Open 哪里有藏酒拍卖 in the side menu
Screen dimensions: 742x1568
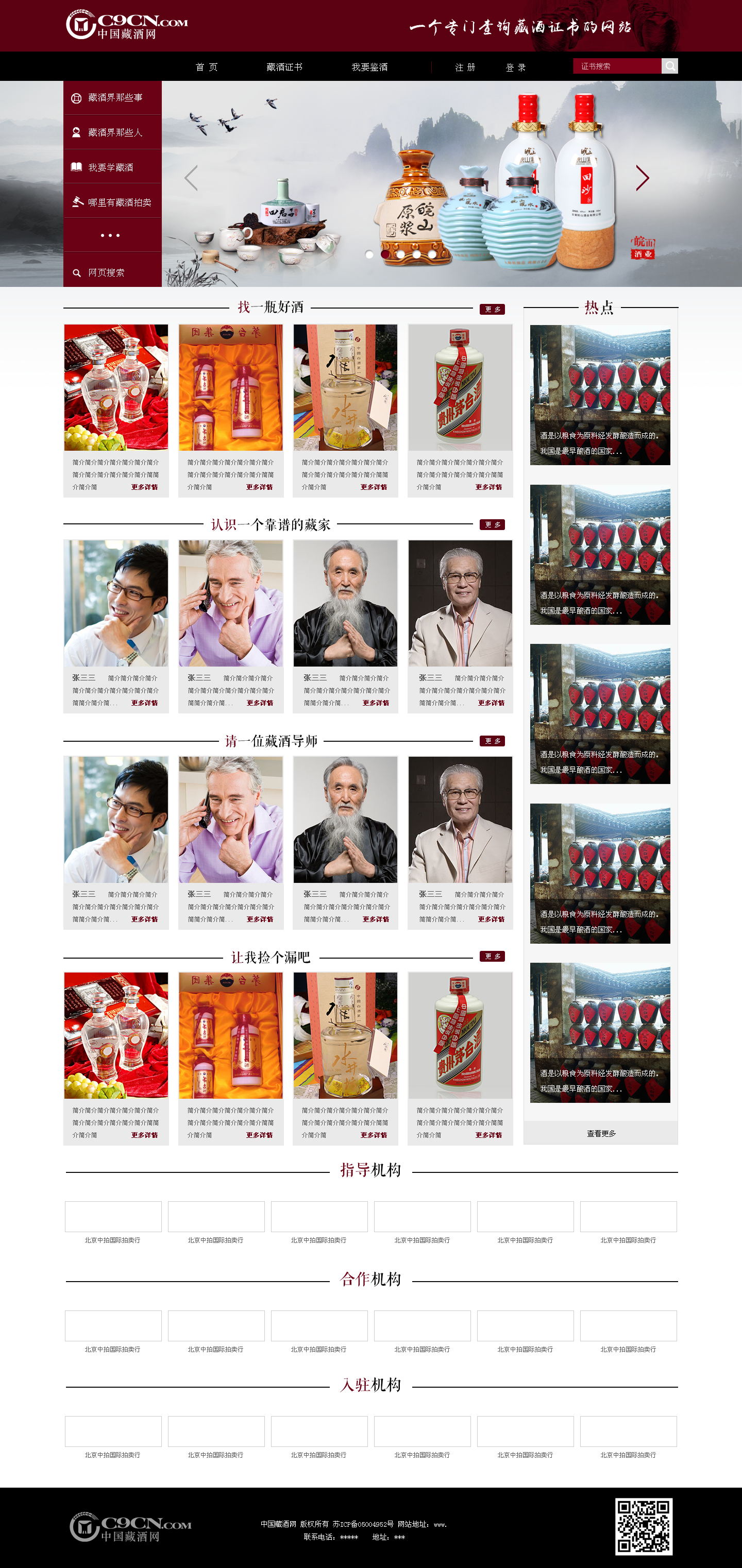pyautogui.click(x=113, y=202)
